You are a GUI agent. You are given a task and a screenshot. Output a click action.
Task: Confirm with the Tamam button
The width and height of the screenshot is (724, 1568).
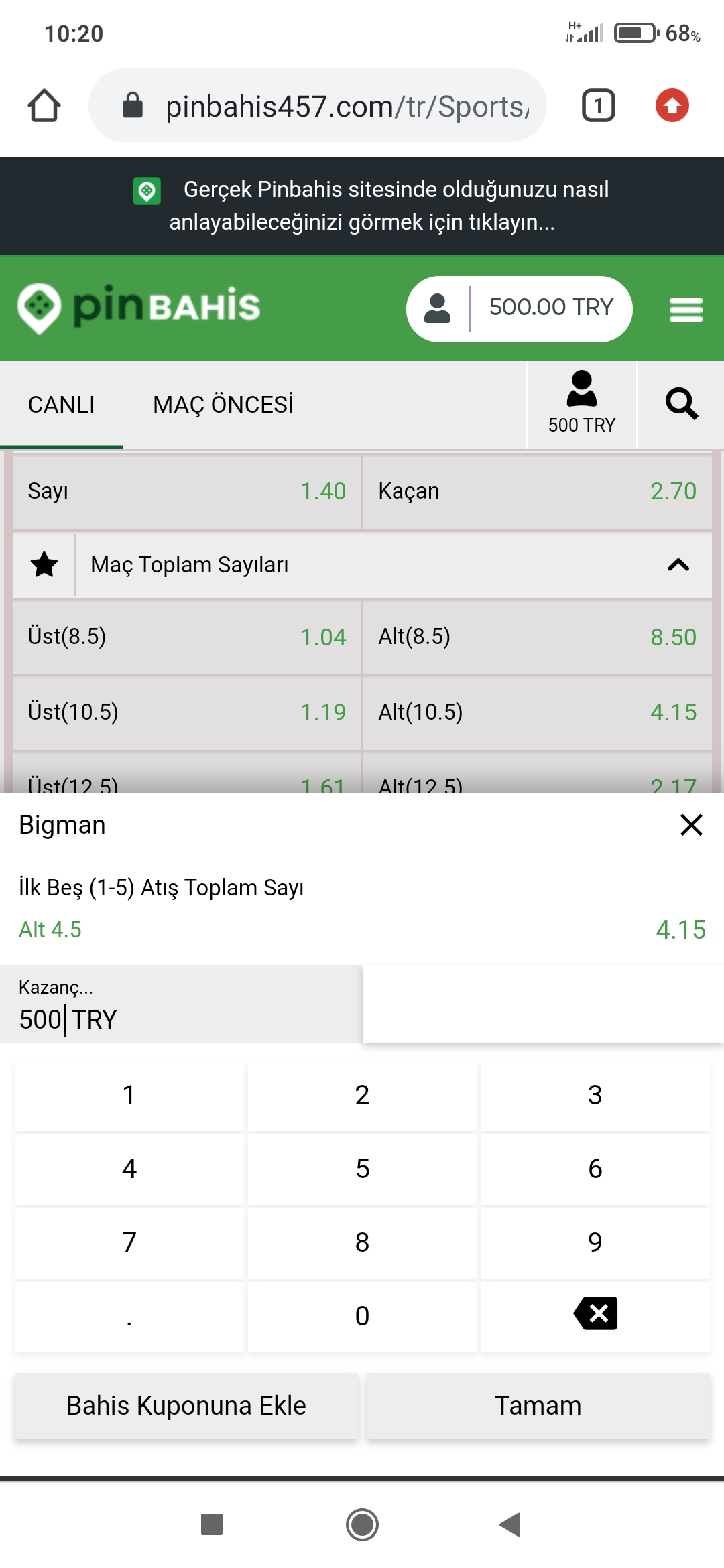[538, 1406]
